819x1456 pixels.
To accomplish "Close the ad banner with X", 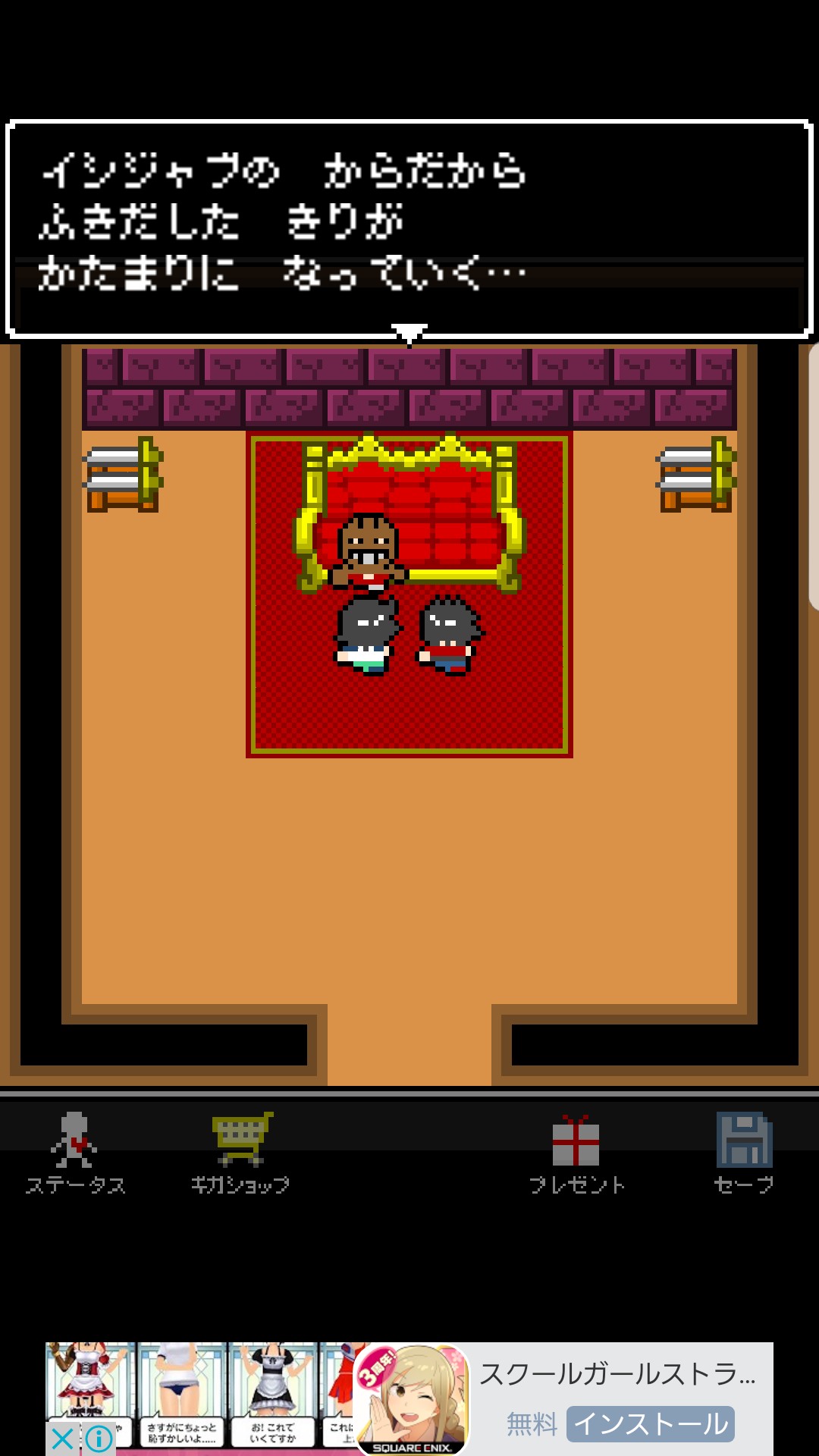I will [x=63, y=1438].
